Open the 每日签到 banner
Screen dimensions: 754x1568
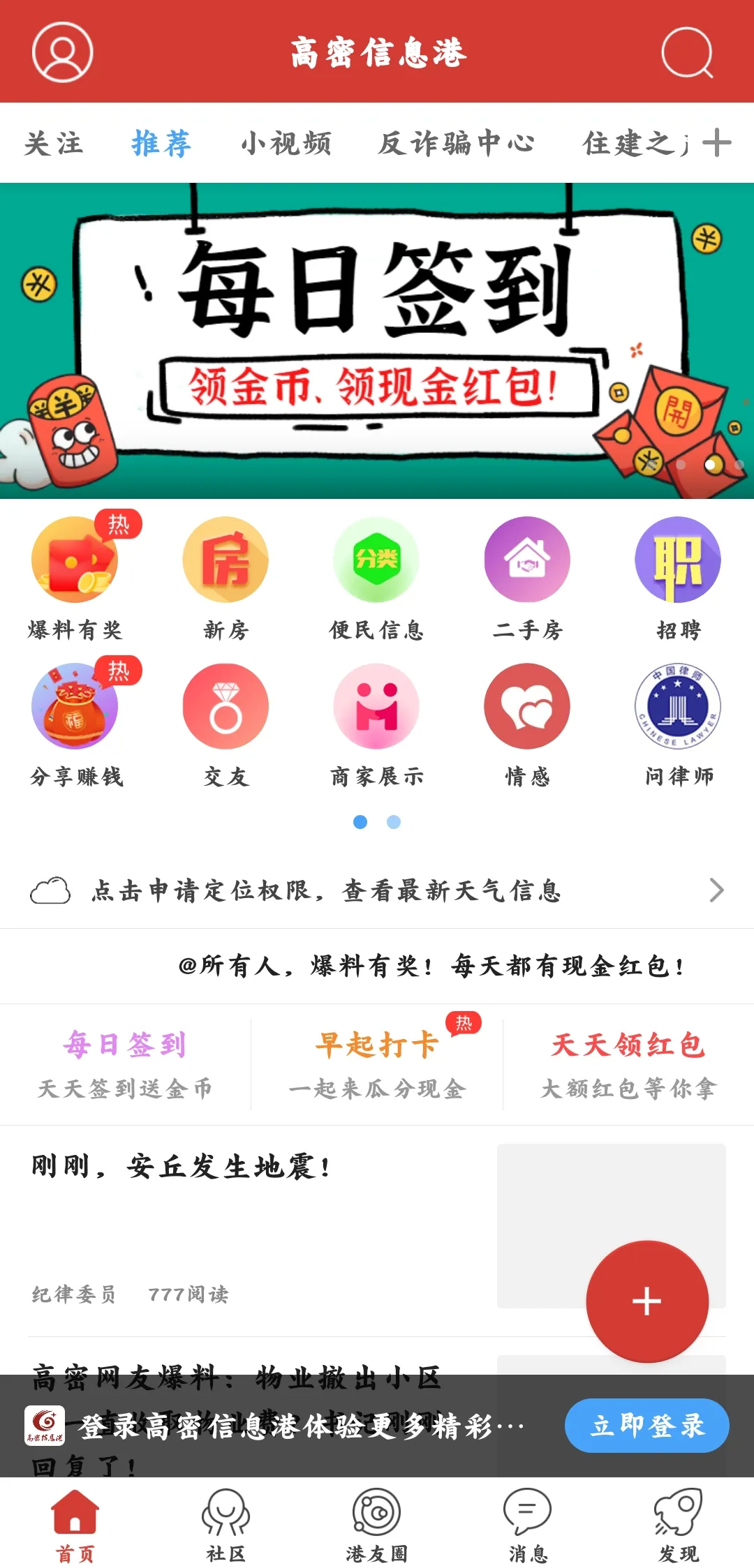(377, 341)
